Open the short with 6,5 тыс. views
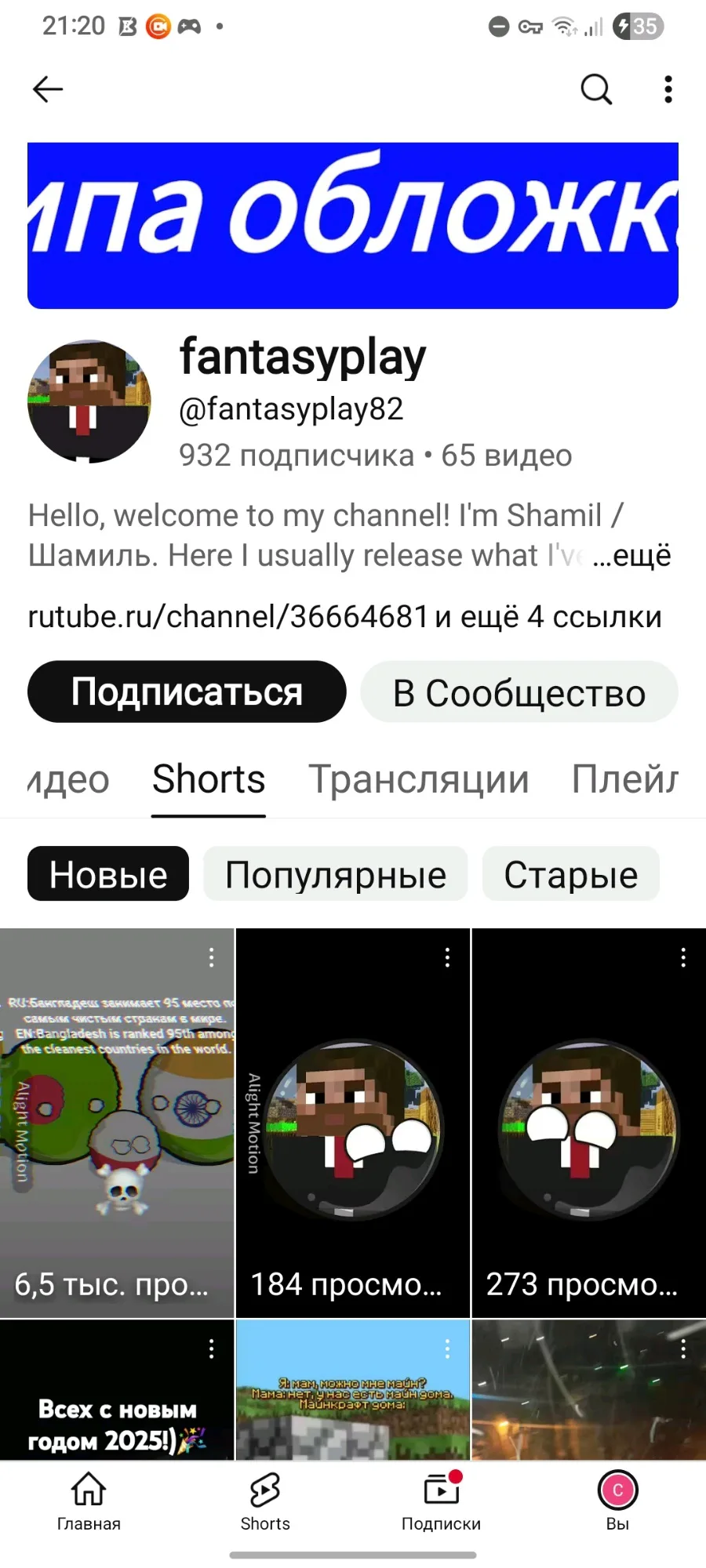This screenshot has width=706, height=1568. (117, 1123)
